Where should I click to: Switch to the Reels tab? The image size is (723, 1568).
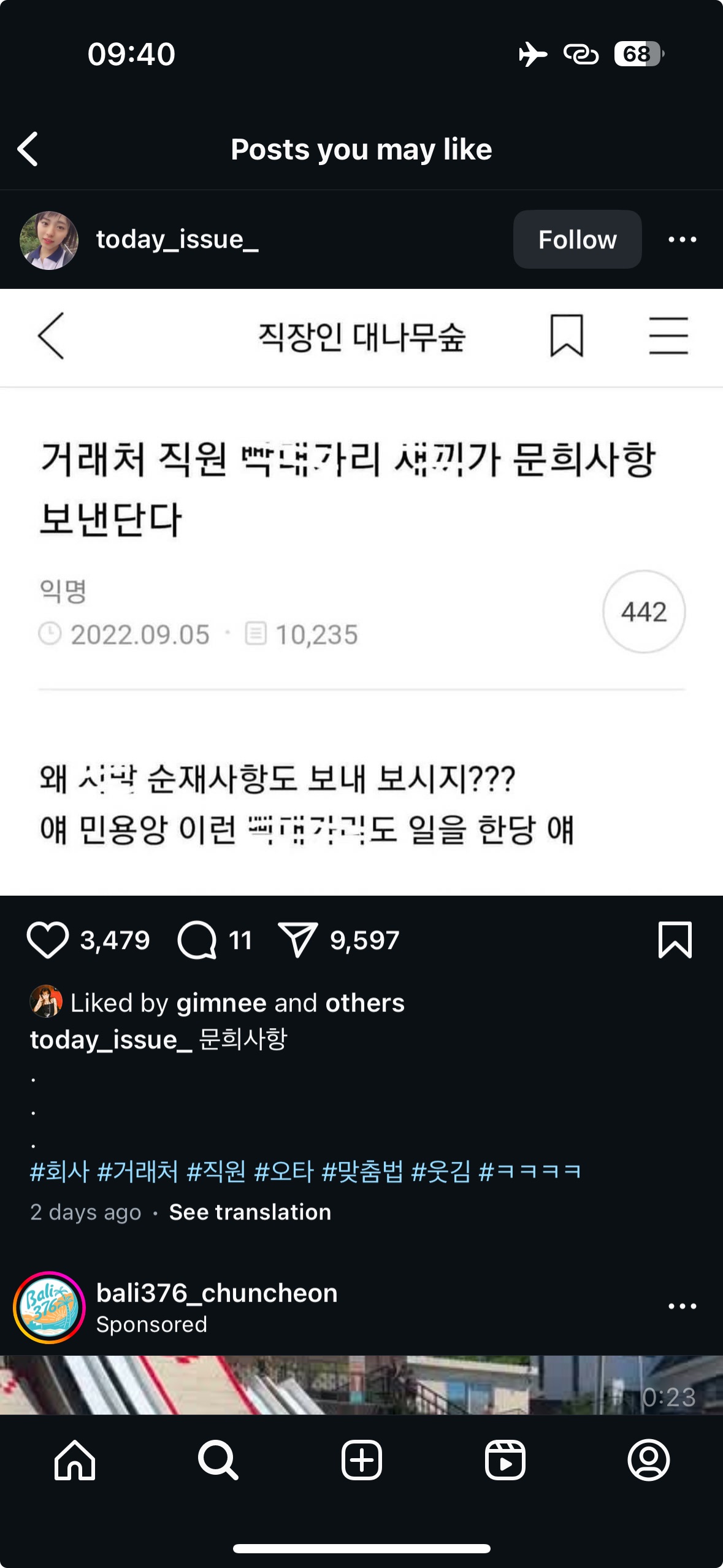[x=505, y=1460]
